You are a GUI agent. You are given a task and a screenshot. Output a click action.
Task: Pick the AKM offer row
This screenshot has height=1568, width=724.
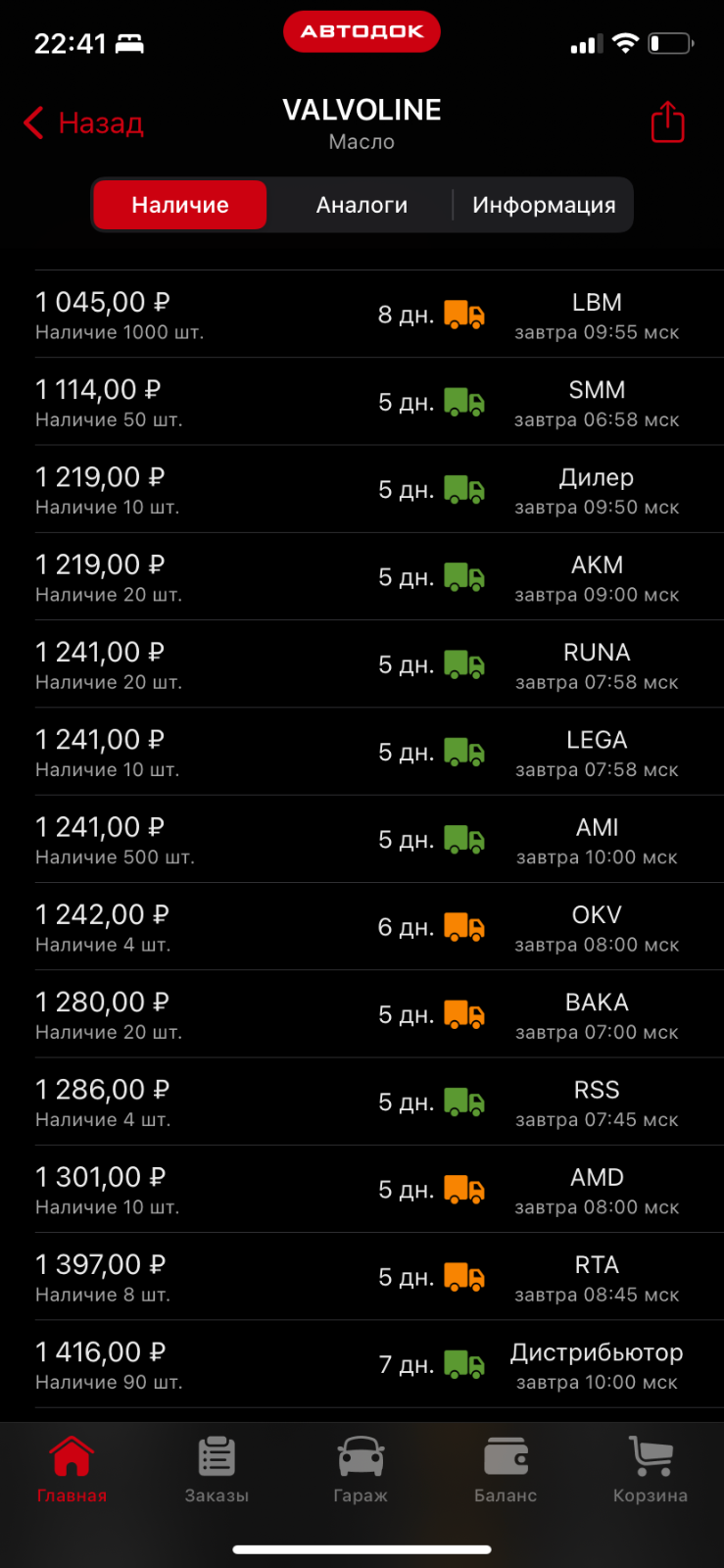(x=379, y=577)
